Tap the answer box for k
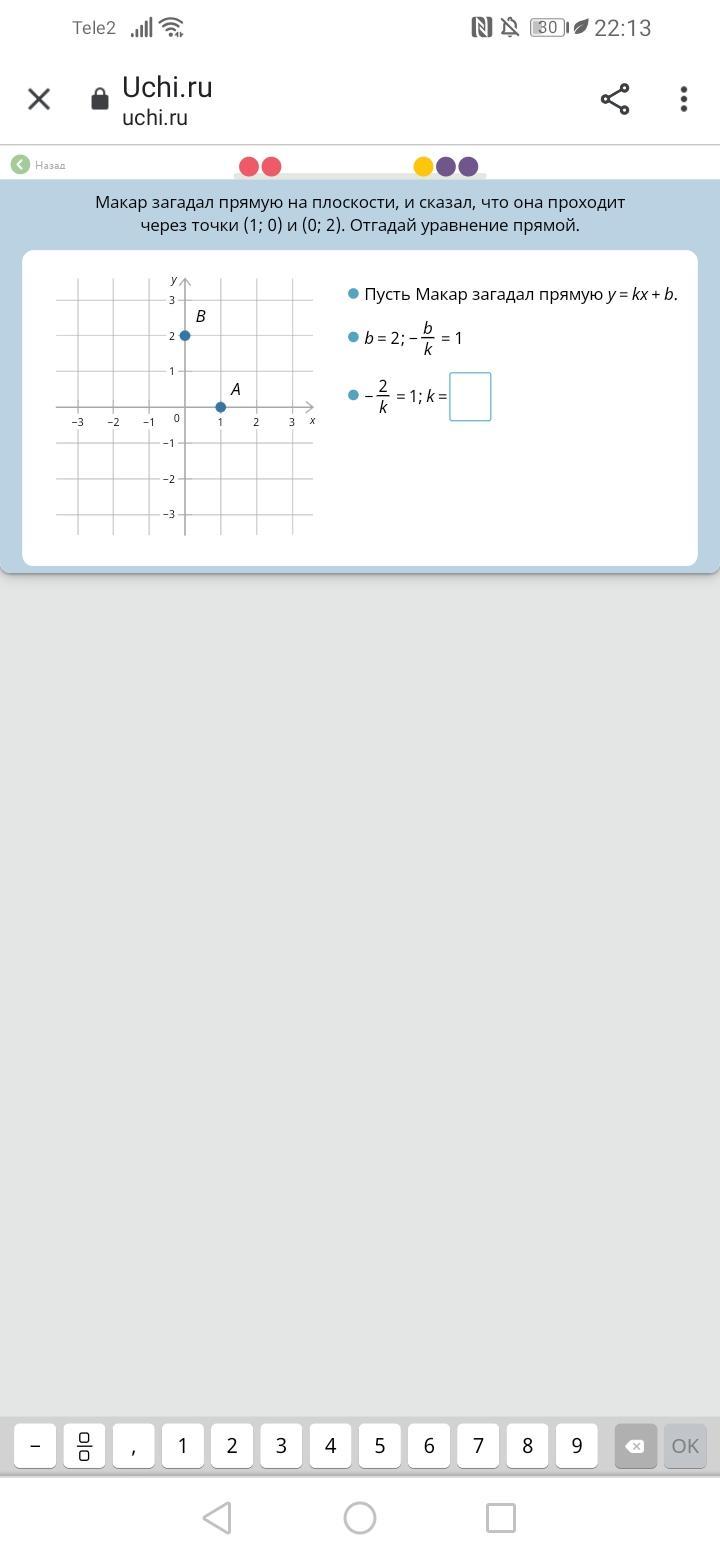720x1560 pixels. (x=470, y=397)
